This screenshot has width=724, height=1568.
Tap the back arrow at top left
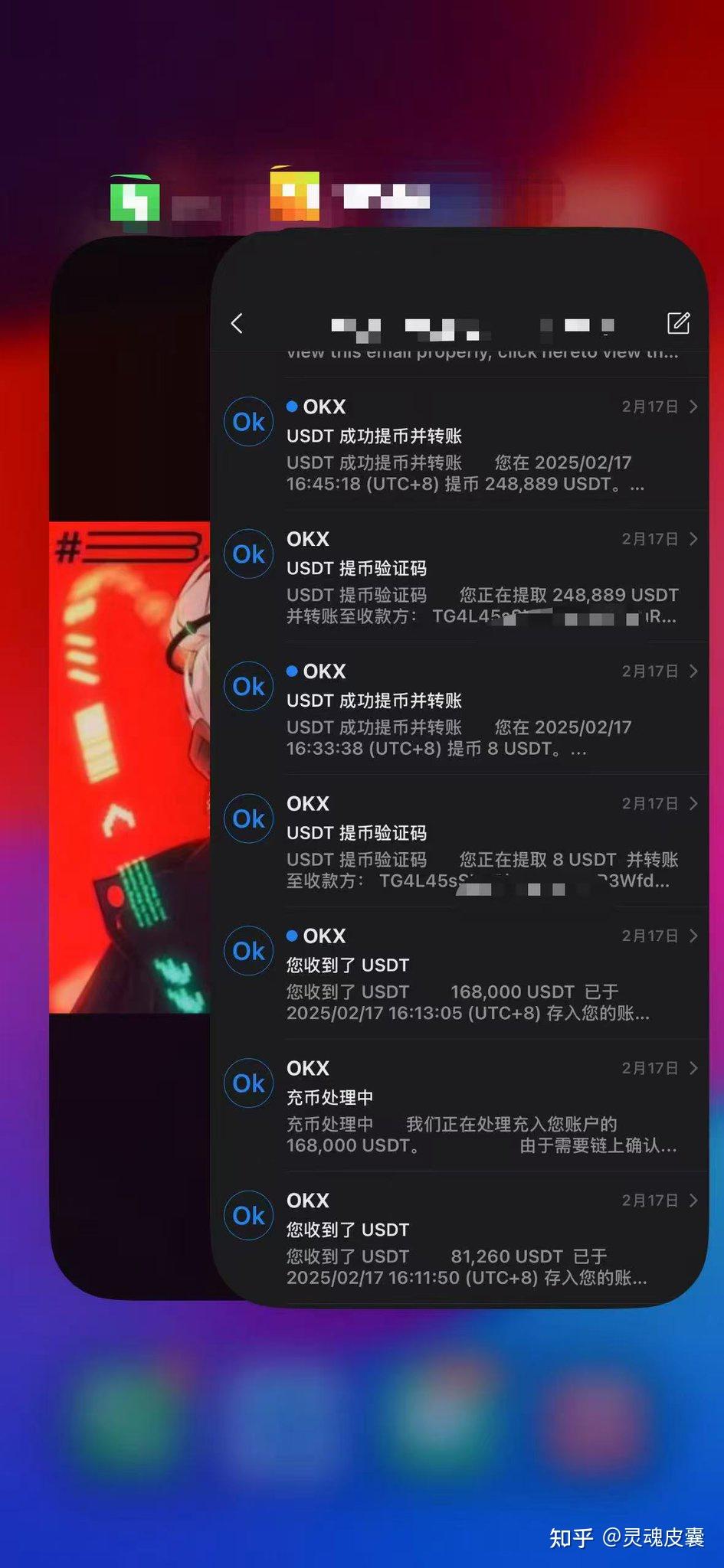tap(238, 324)
